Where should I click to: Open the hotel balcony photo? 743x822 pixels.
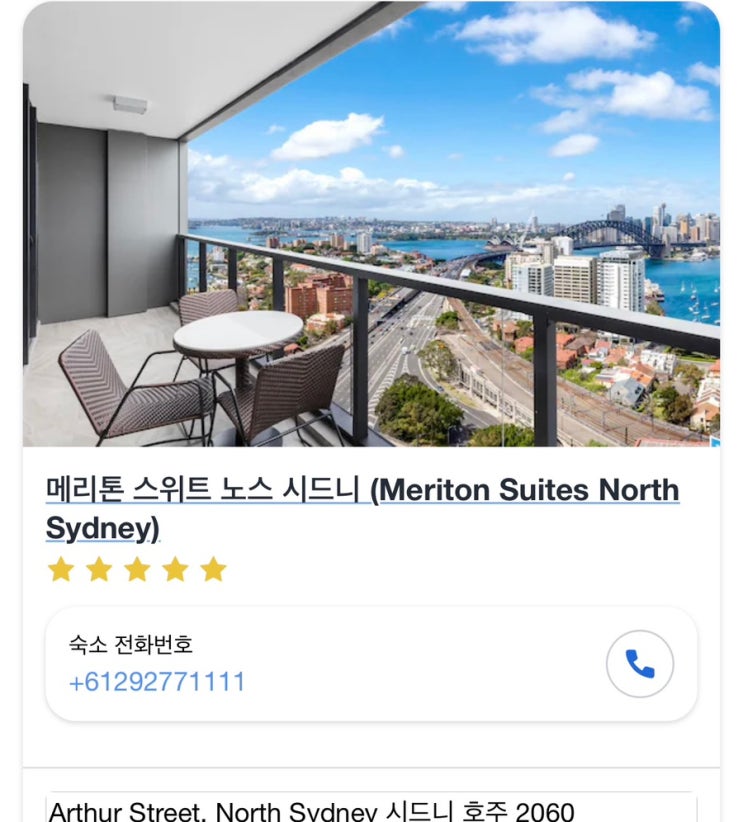click(371, 224)
